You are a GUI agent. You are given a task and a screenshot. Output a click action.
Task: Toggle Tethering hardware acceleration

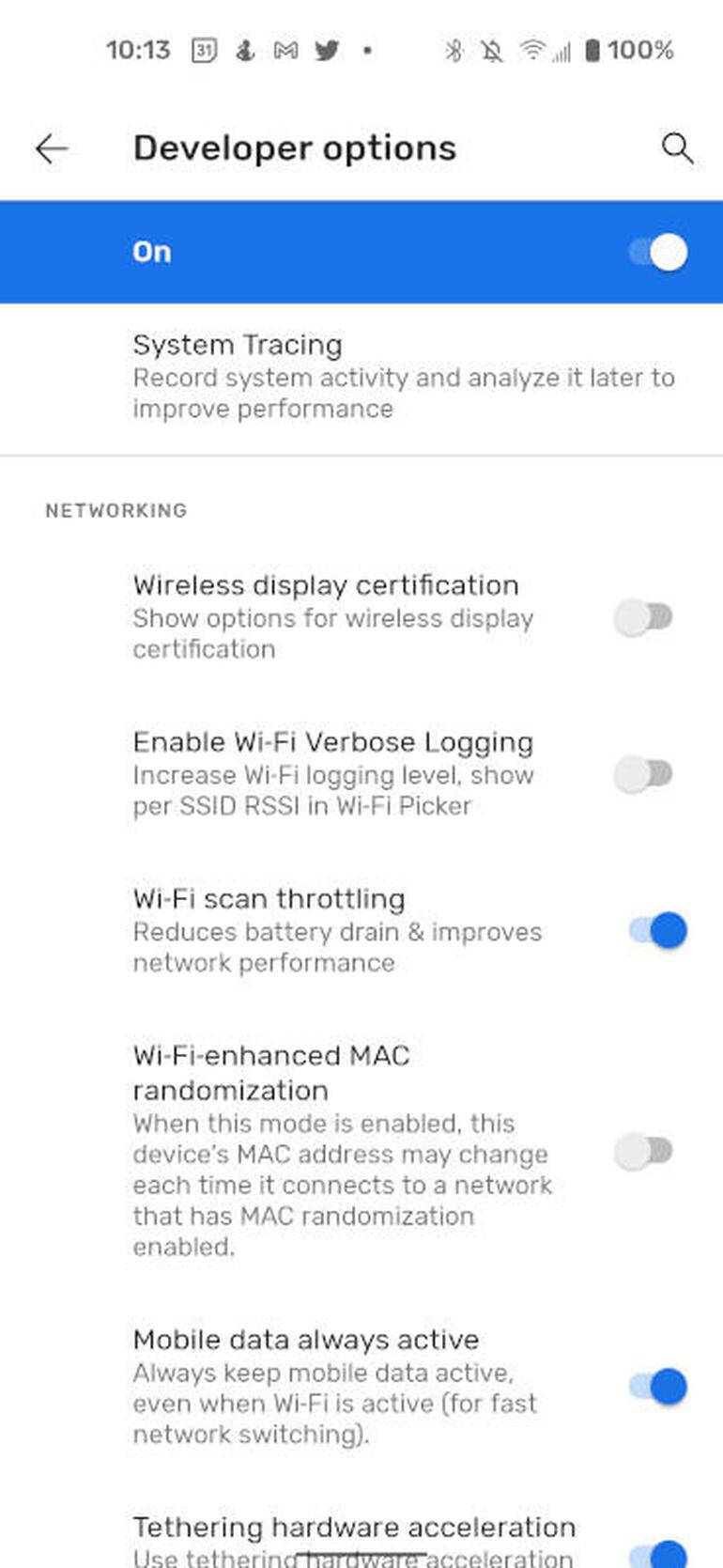(x=658, y=1552)
